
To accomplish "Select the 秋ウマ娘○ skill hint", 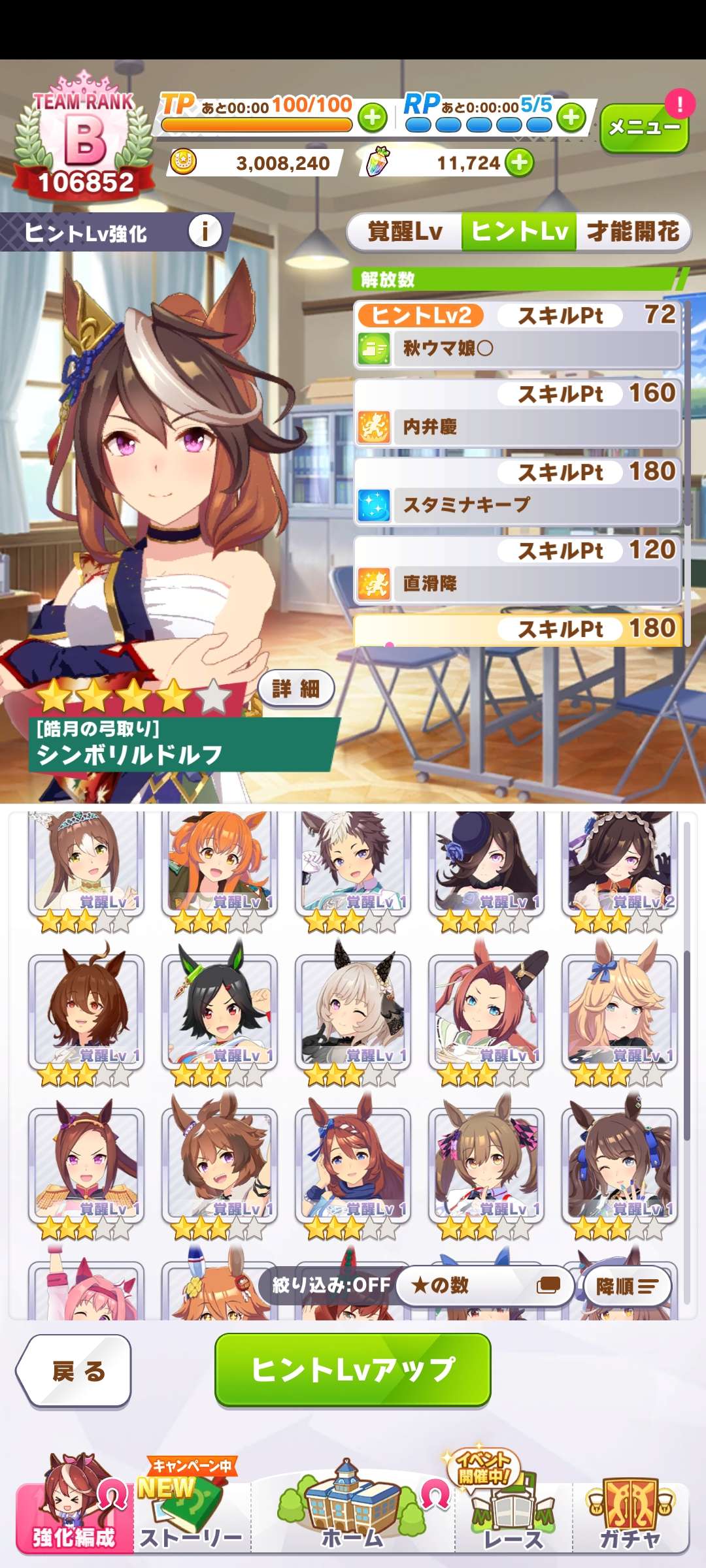I will (518, 348).
